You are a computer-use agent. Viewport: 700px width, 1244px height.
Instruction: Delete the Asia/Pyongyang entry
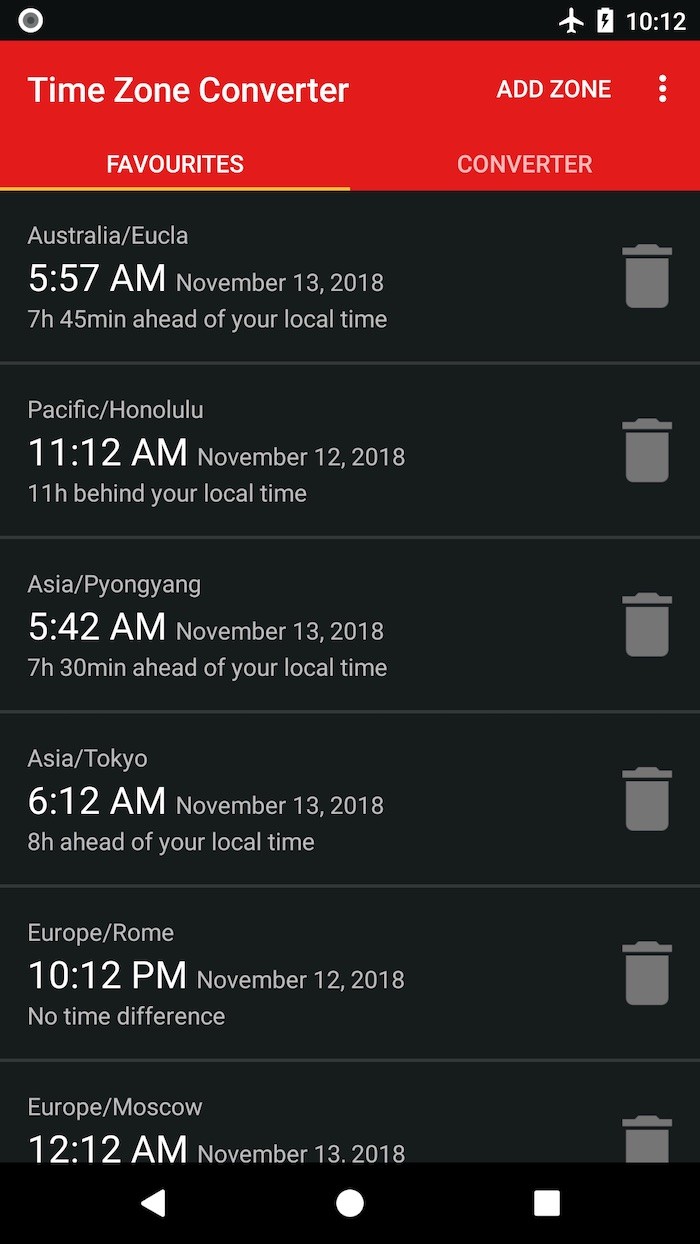click(x=646, y=625)
